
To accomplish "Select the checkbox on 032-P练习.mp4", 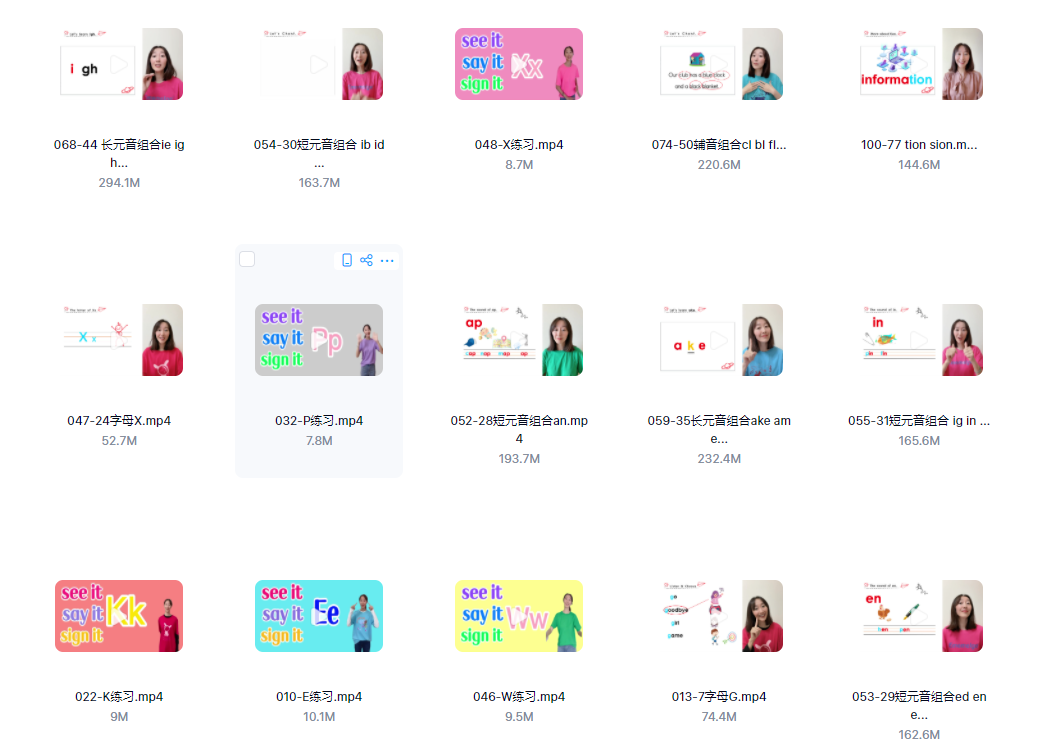I will (247, 260).
